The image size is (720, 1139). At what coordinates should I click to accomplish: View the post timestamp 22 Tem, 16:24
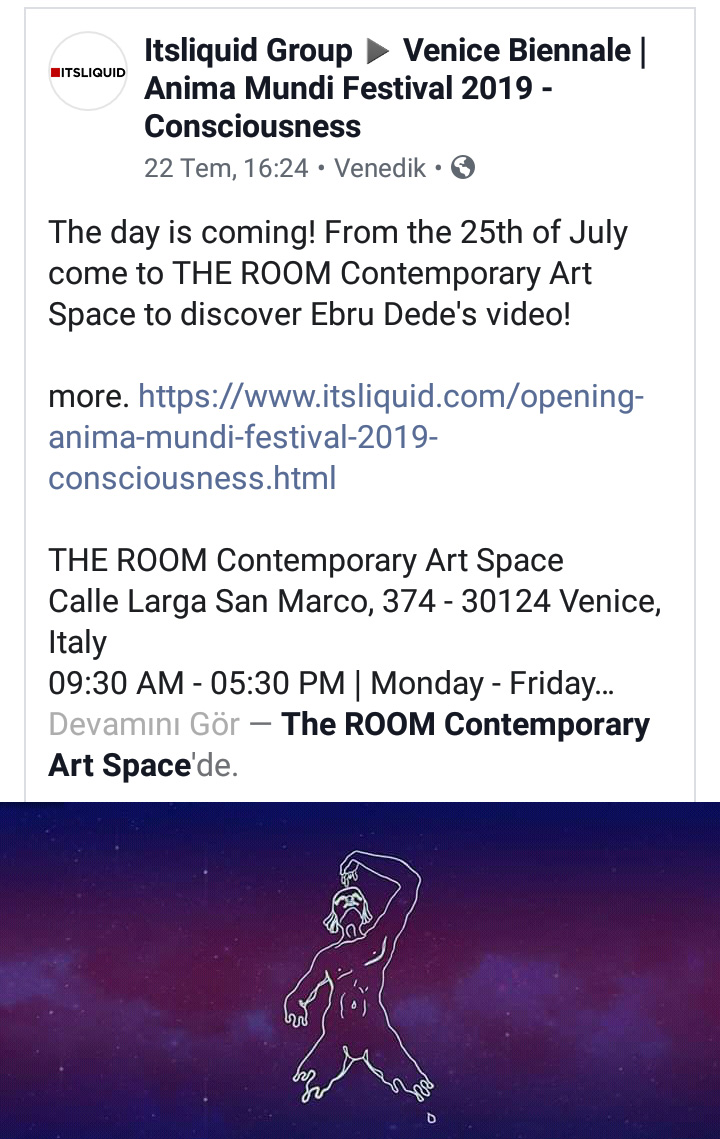coord(226,167)
